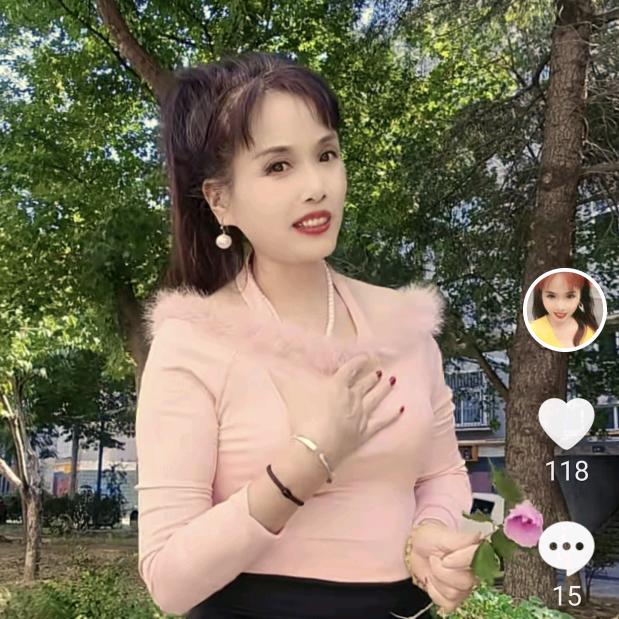Open the creator's profile avatar

coord(565,310)
